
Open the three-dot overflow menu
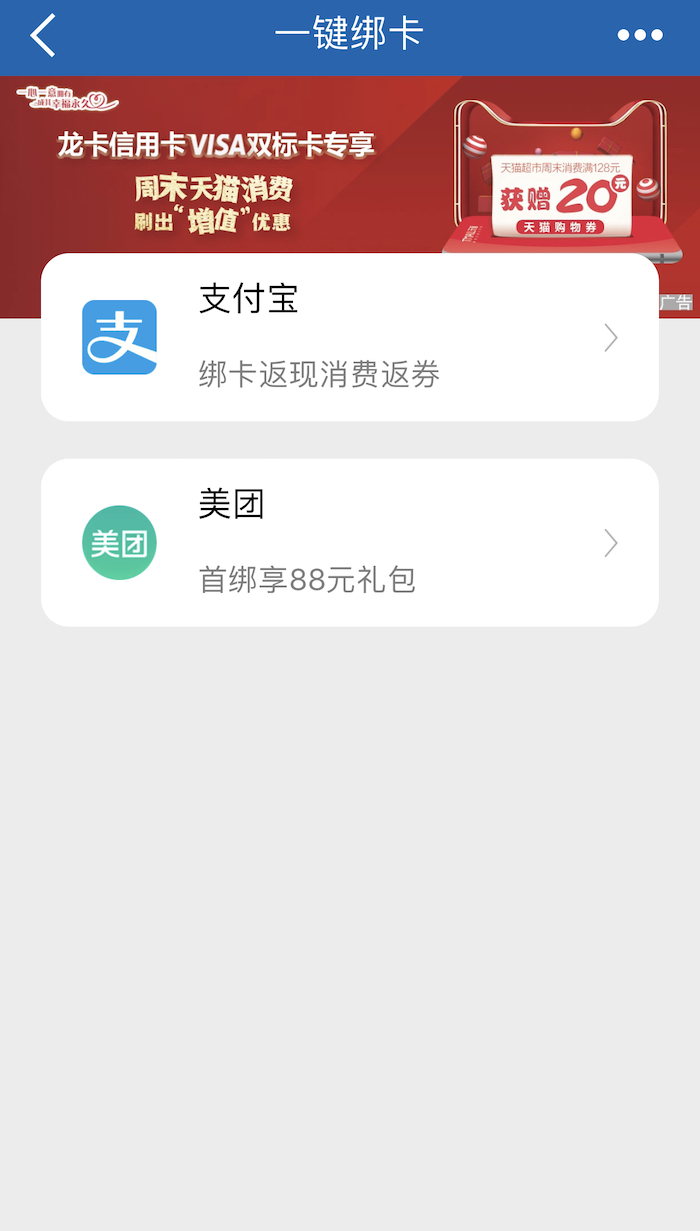pyautogui.click(x=640, y=36)
